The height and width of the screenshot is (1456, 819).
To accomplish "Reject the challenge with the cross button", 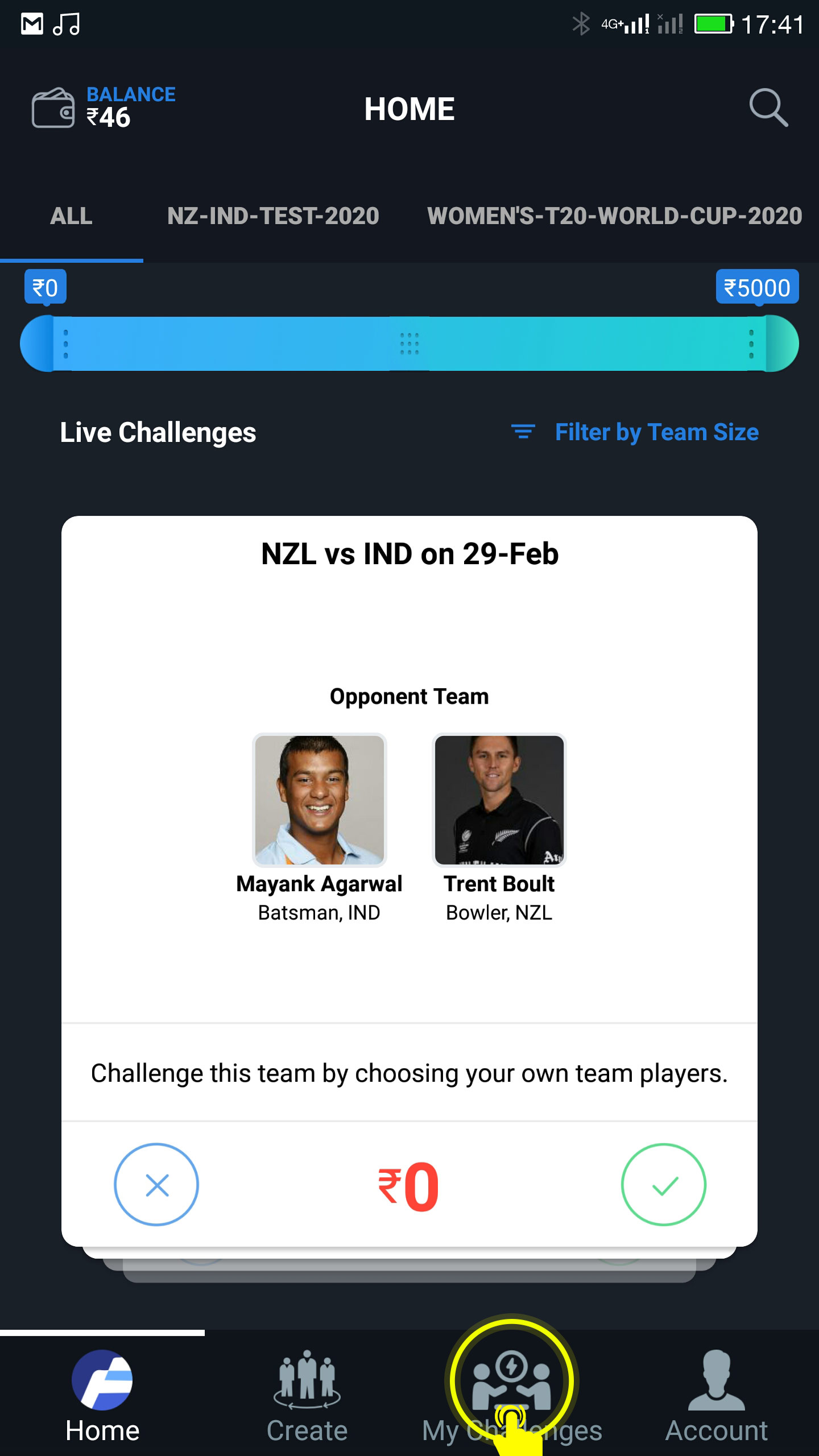I will click(156, 1185).
